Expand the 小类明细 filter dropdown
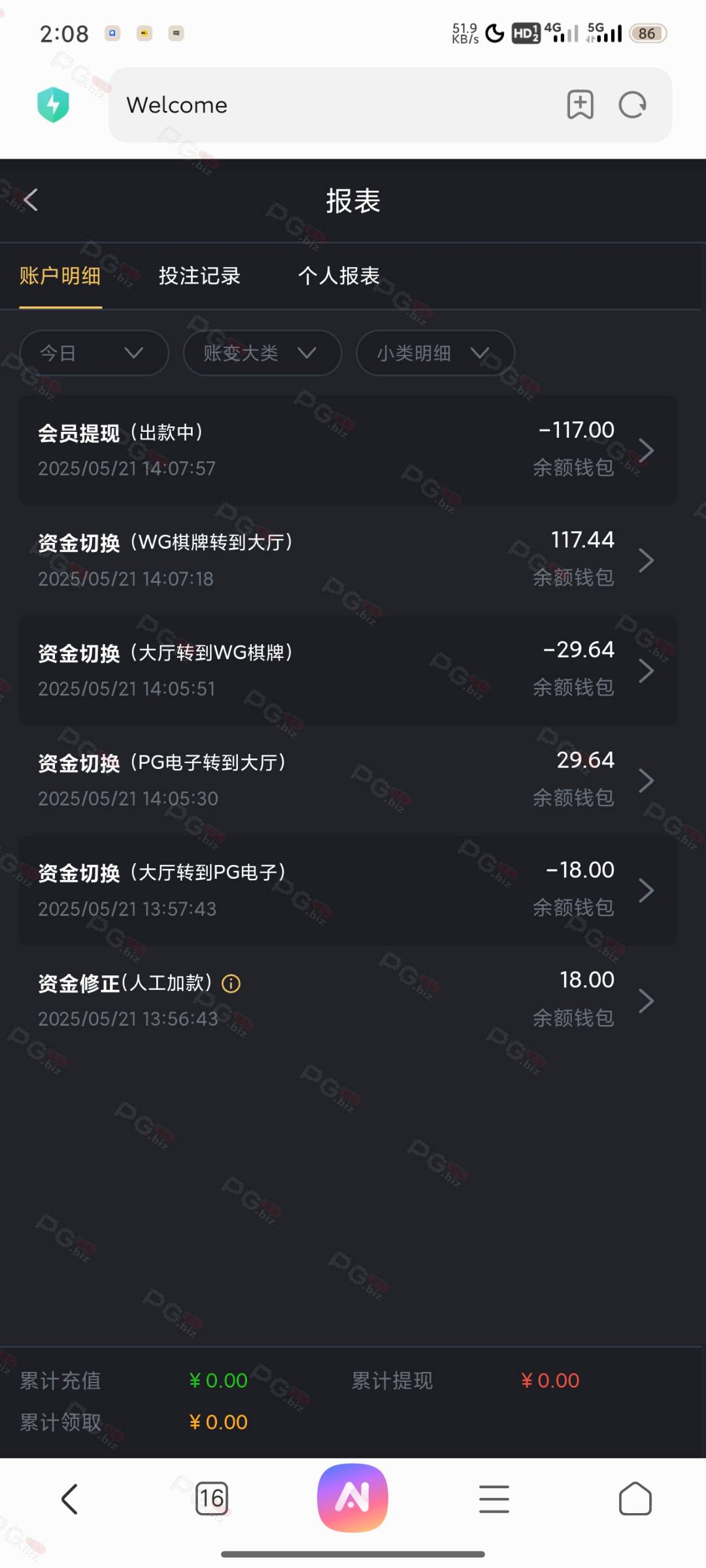This screenshot has width=706, height=1568. click(435, 353)
